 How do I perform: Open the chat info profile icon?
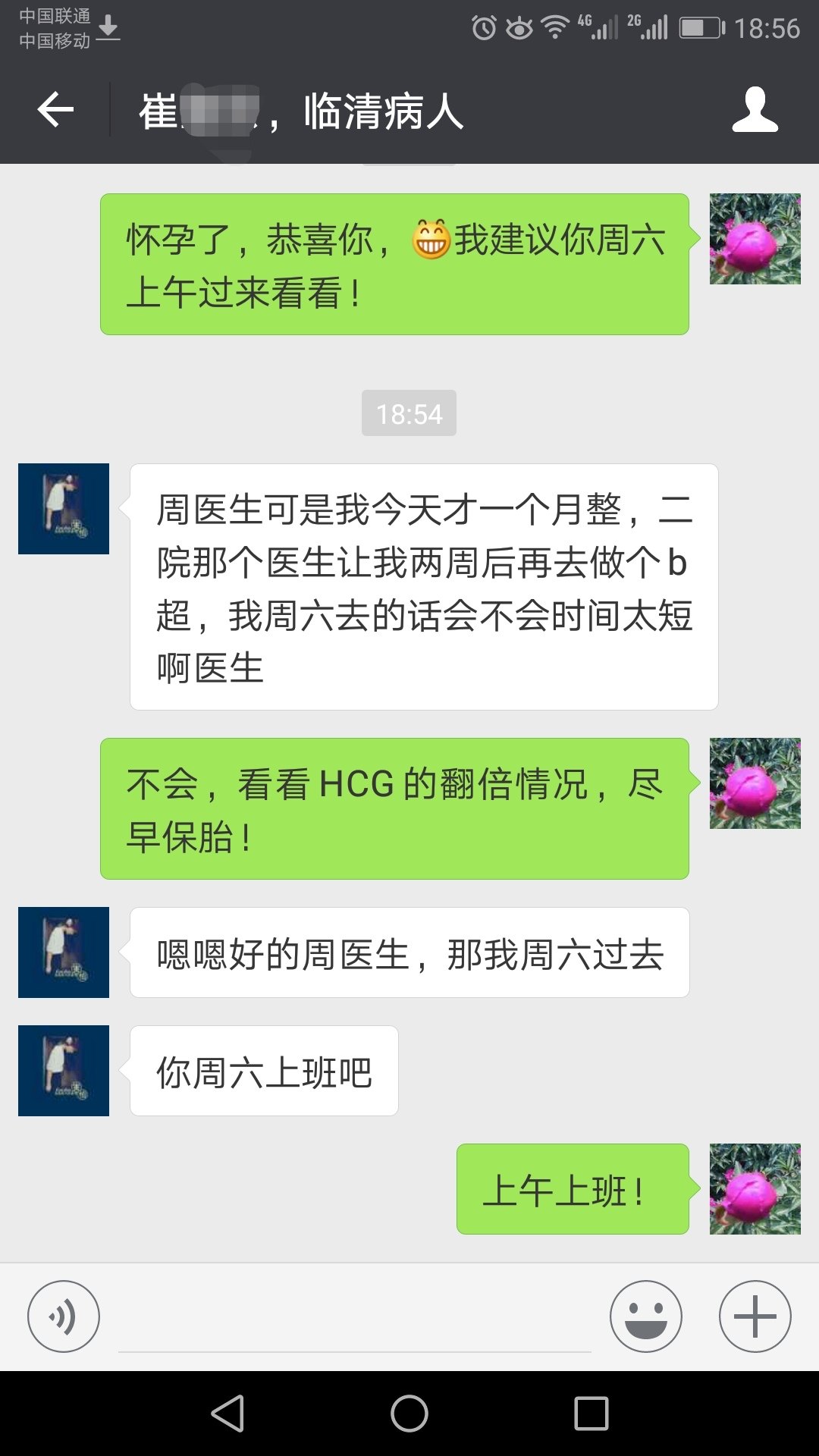pyautogui.click(x=755, y=110)
